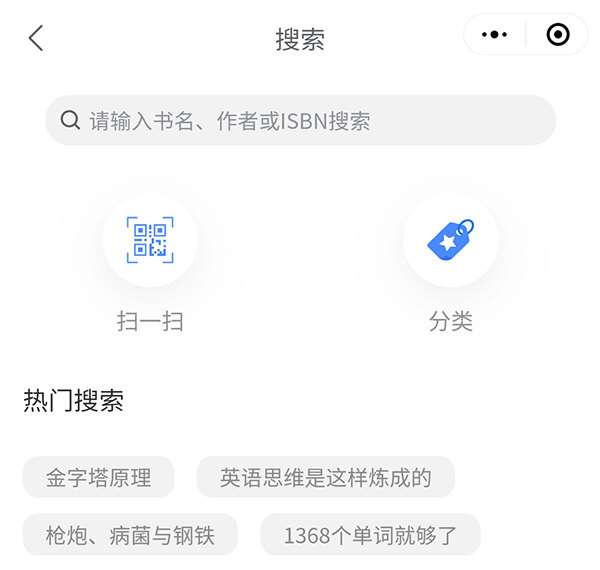600x570 pixels.
Task: Close the mini program with the circle button
Action: click(558, 35)
